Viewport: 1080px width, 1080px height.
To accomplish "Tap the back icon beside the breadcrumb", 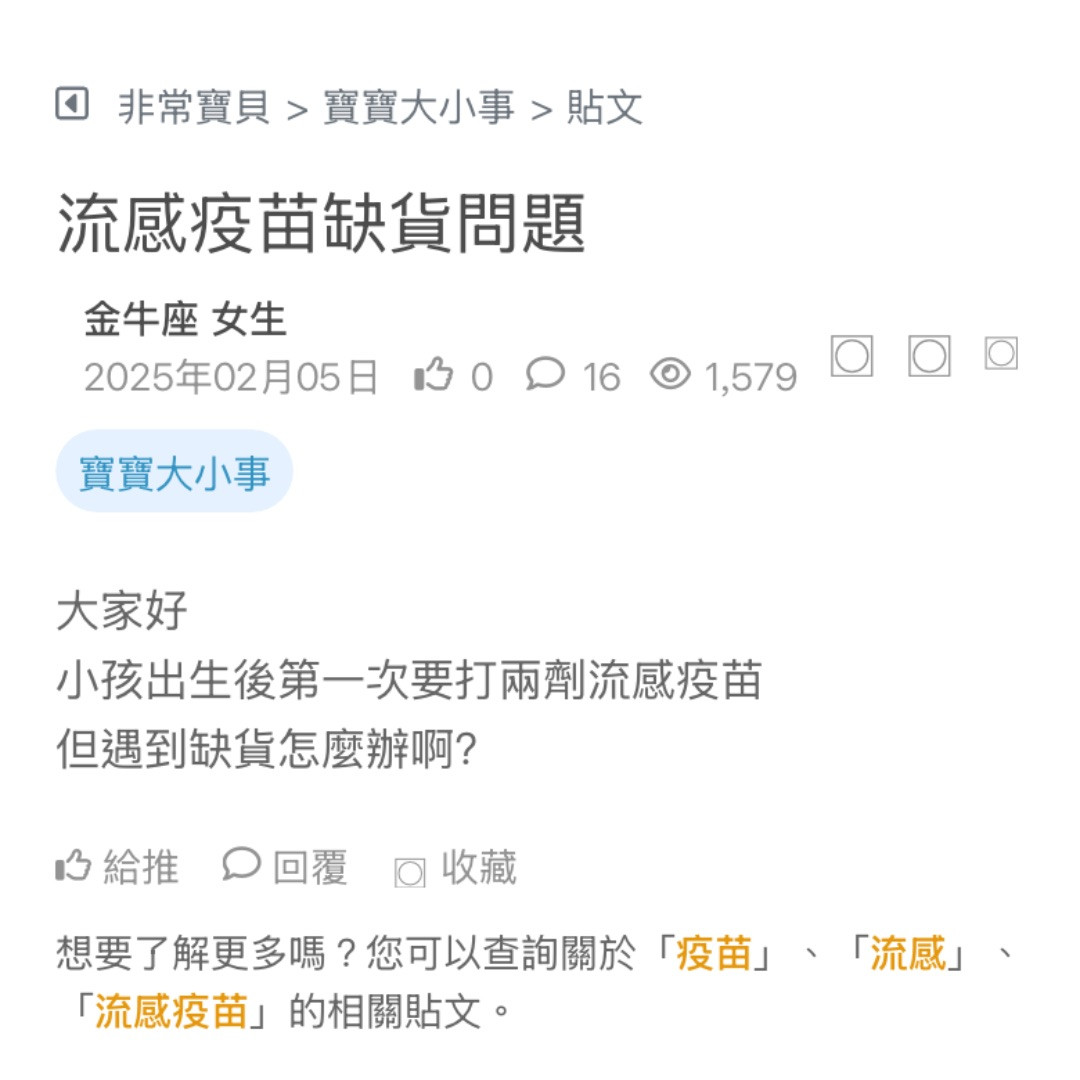I will pos(72,104).
